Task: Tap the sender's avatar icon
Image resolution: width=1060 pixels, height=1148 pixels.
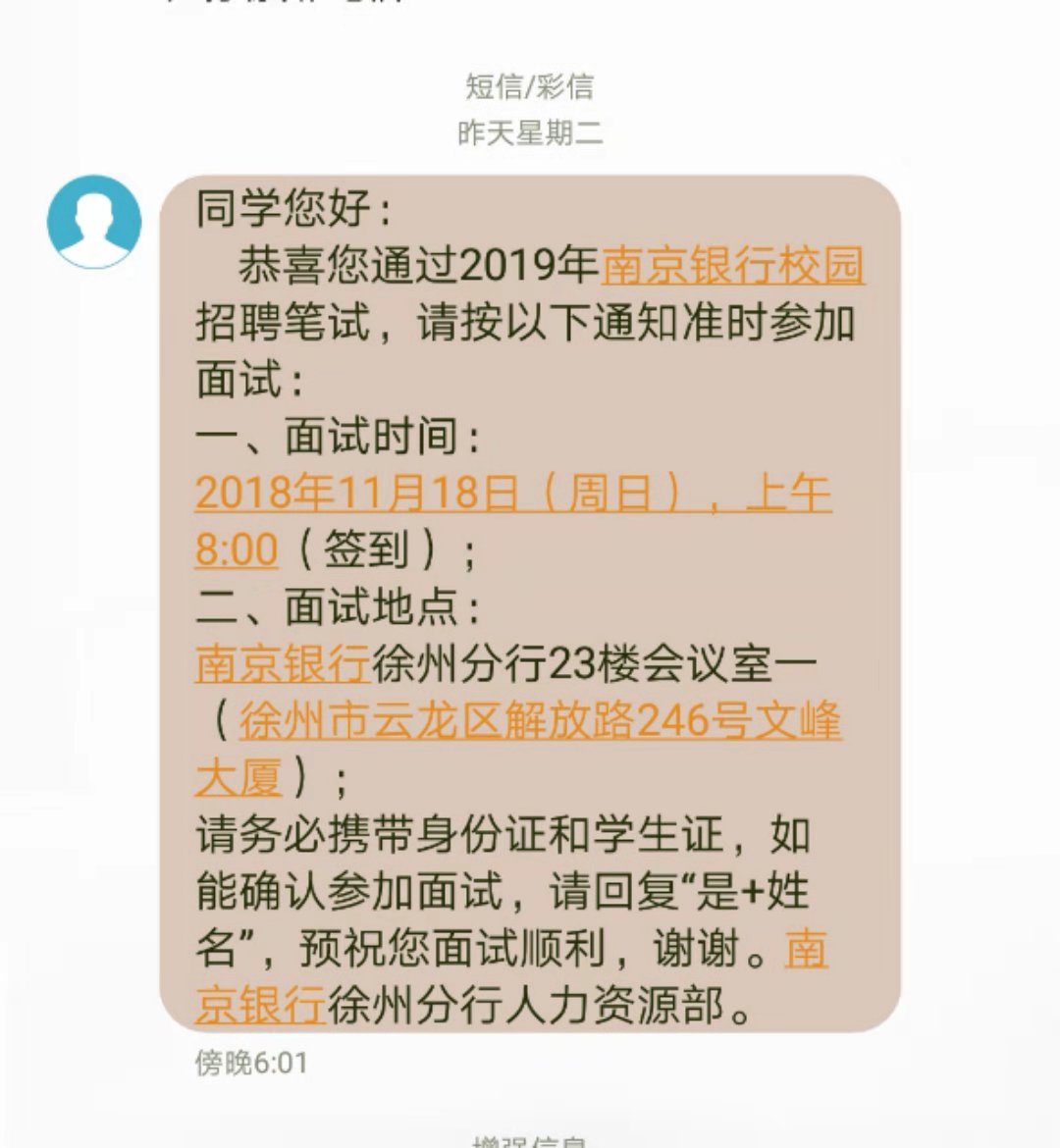Action: click(x=94, y=222)
